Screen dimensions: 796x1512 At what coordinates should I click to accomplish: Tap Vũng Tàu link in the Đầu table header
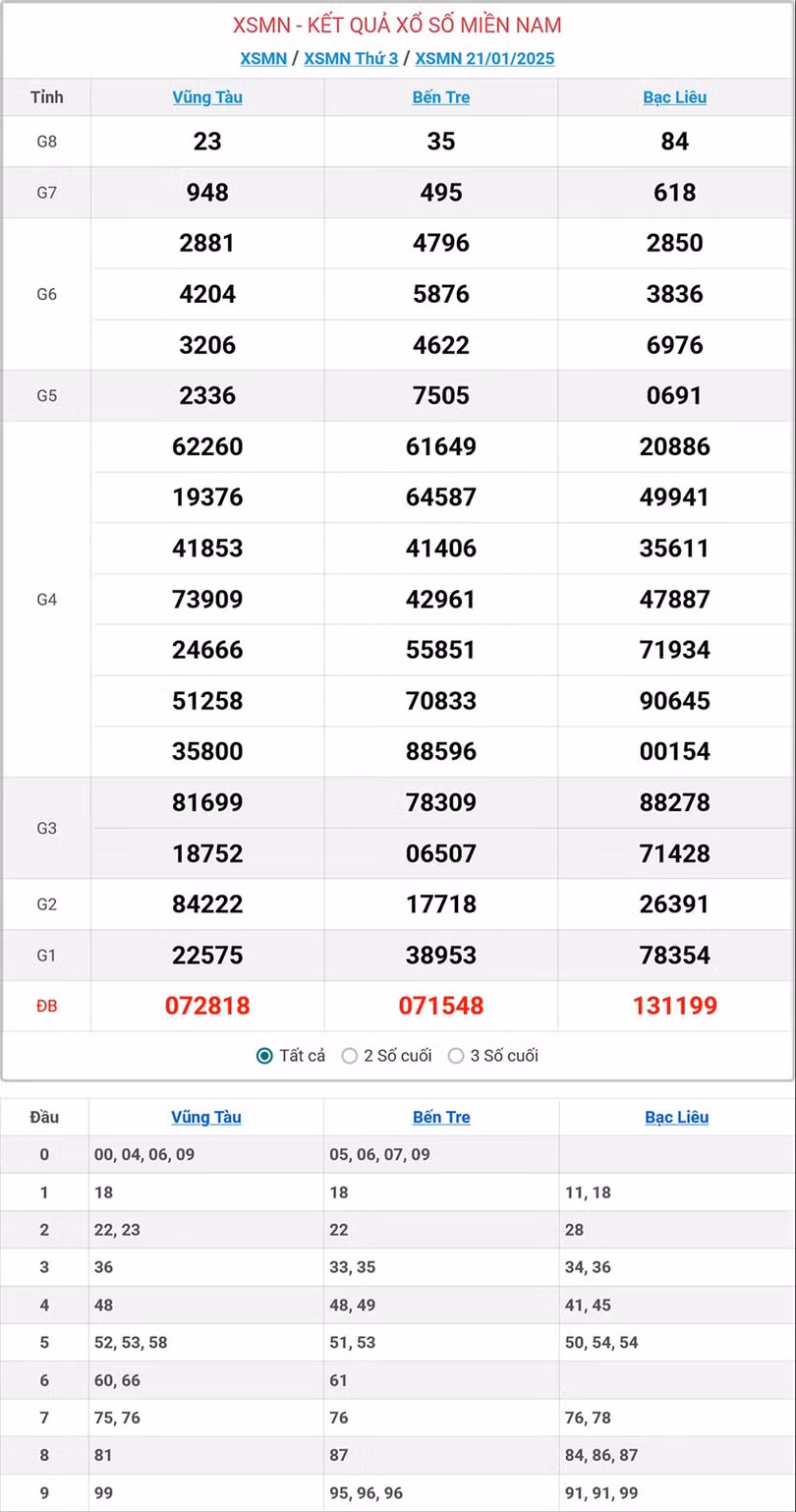(x=206, y=1117)
